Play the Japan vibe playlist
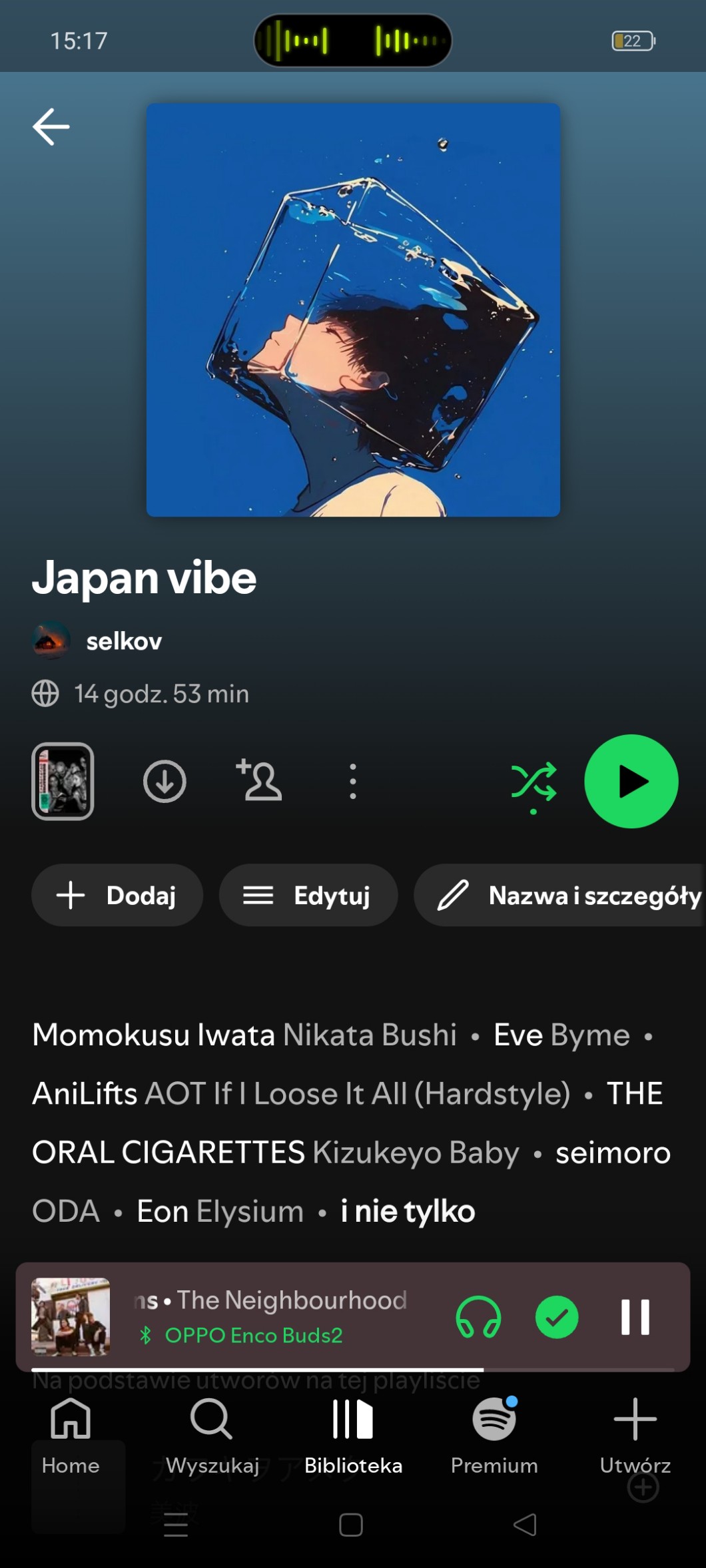The height and width of the screenshot is (1568, 706). 631,781
